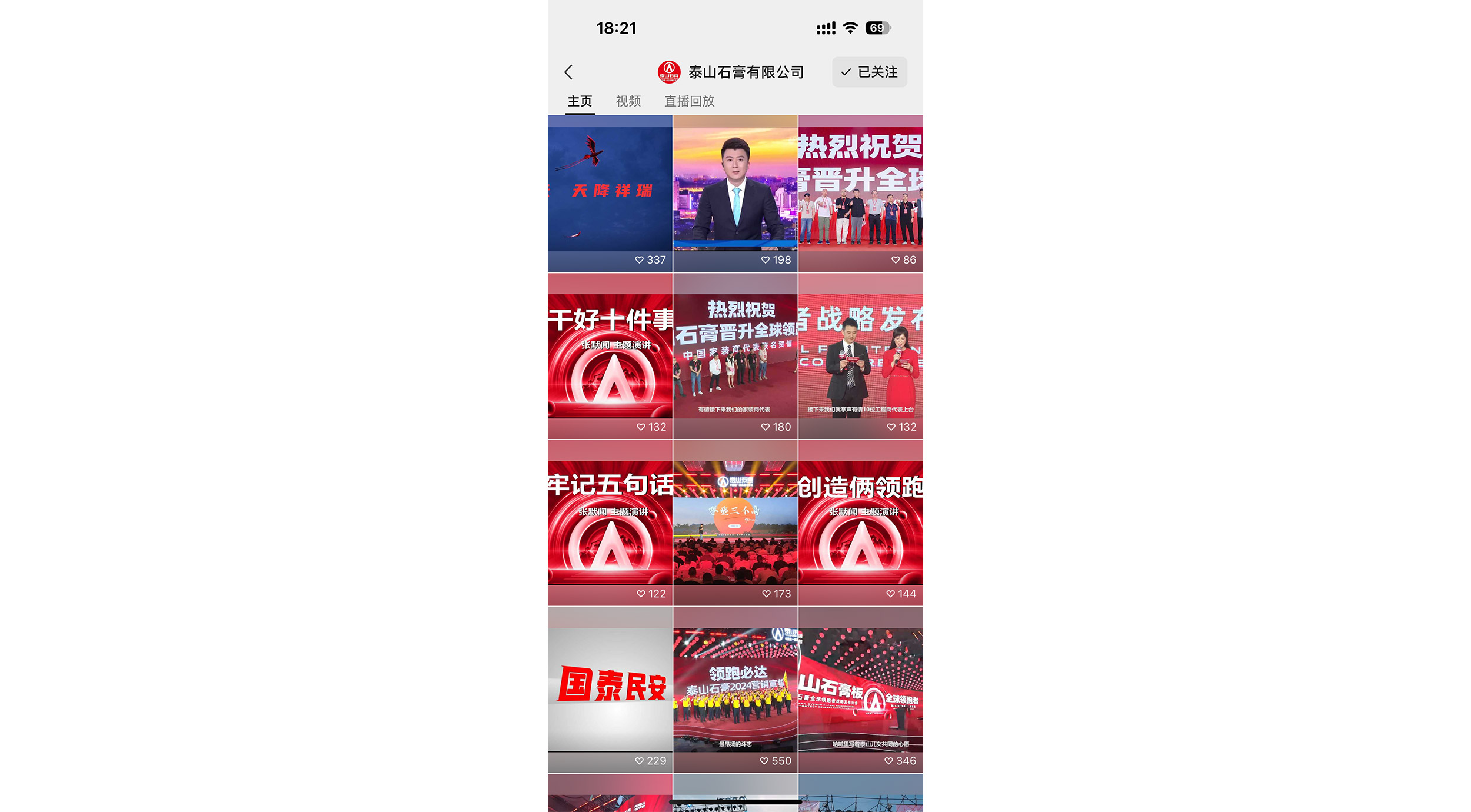Open the 创造俩领跑 speech video
Viewport: 1471px width, 812px height.
pos(860,523)
